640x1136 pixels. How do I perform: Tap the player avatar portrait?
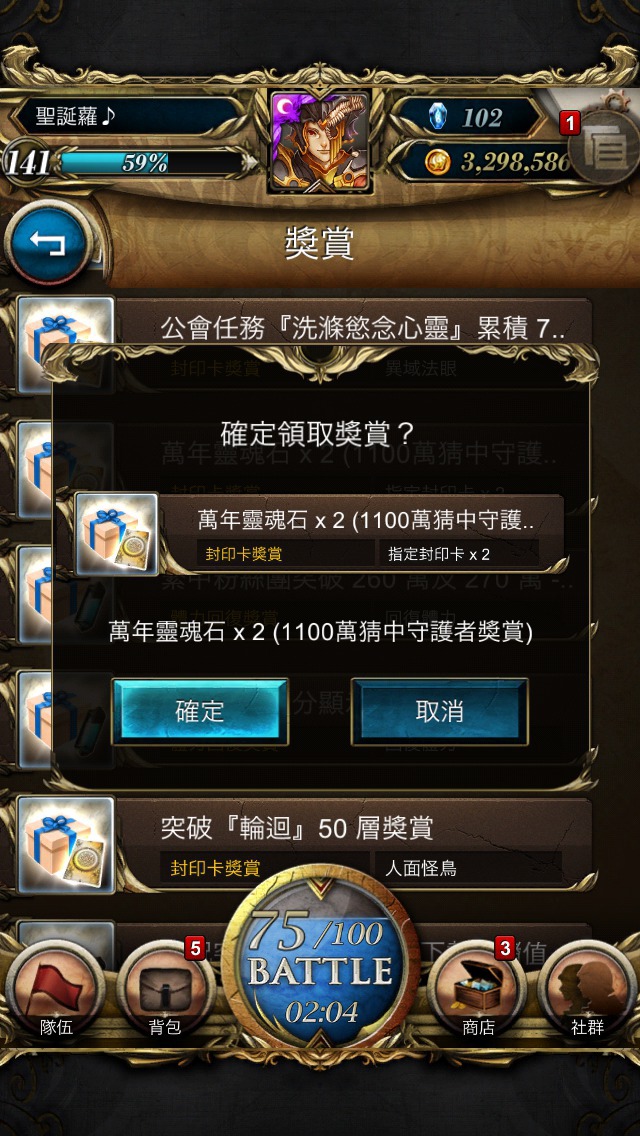[320, 142]
